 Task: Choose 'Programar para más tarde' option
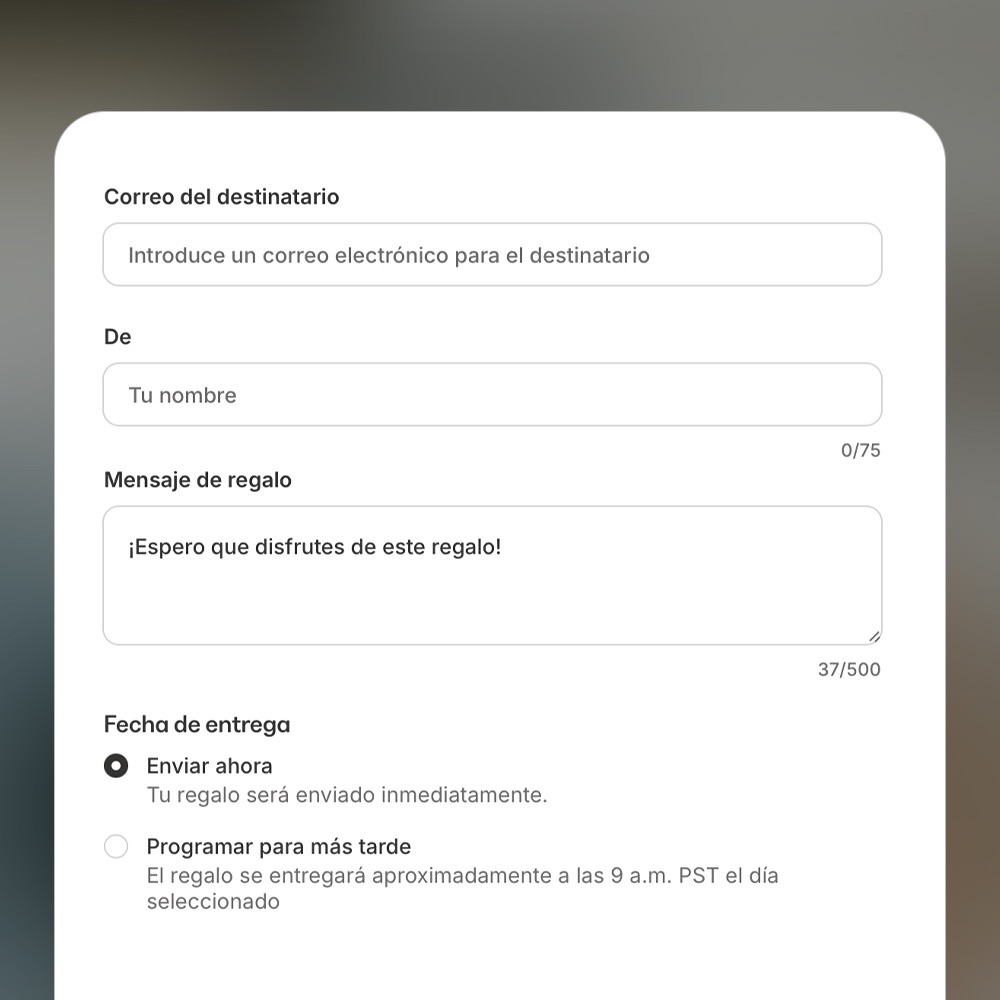pyautogui.click(x=117, y=847)
